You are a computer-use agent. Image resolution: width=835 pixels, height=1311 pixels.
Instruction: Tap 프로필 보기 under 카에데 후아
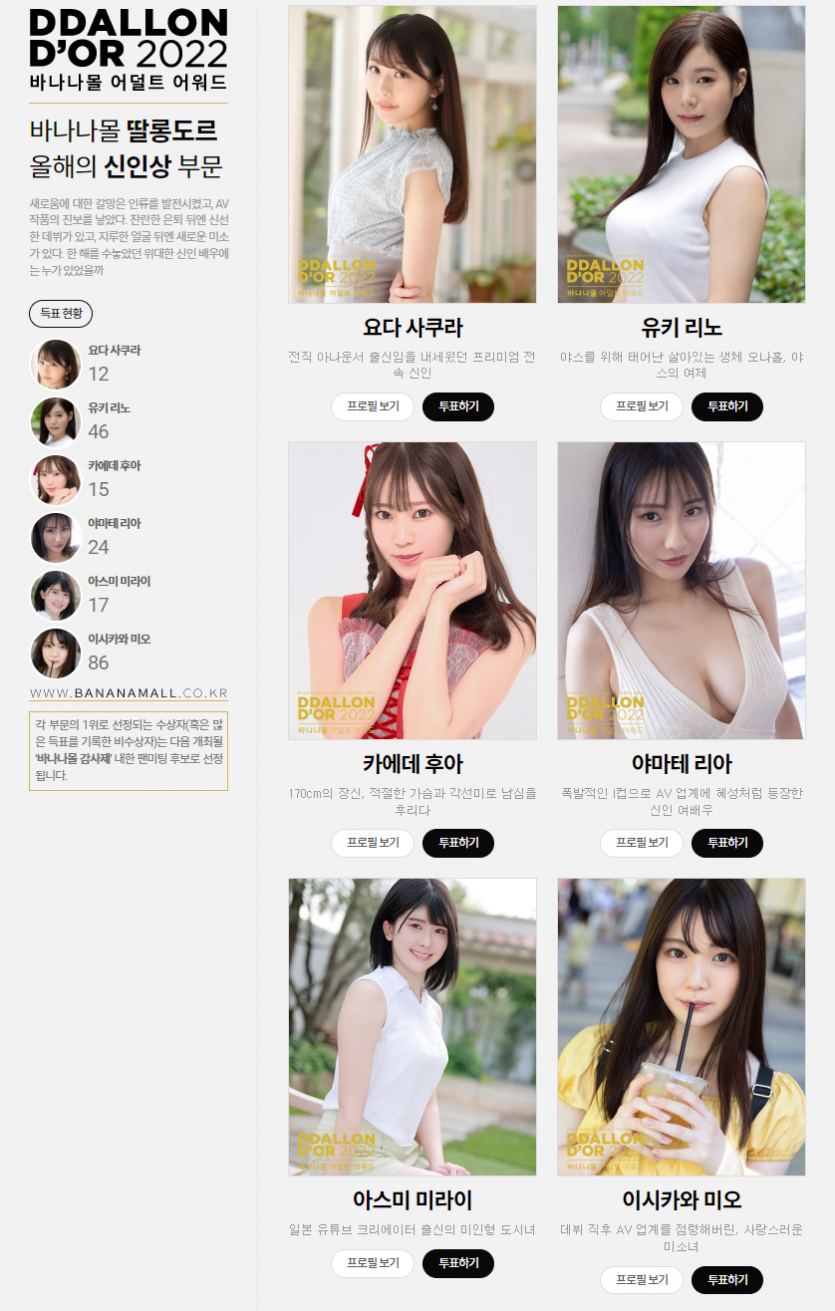(372, 843)
